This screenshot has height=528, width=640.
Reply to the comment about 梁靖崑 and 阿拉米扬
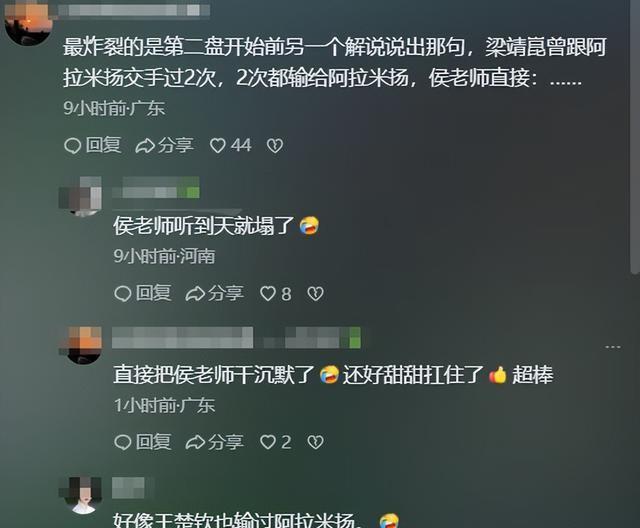92,145
